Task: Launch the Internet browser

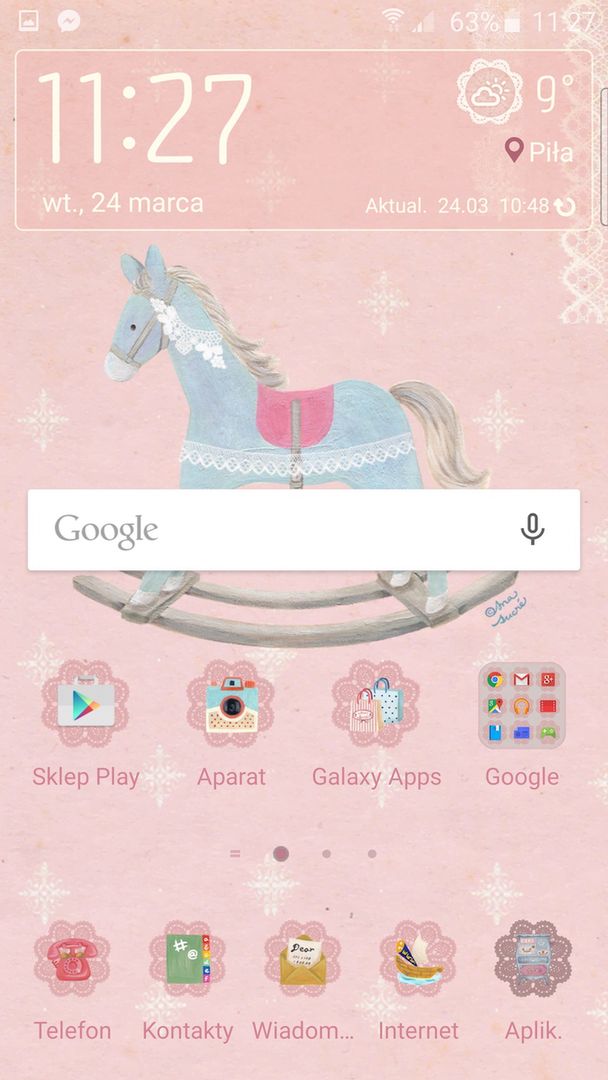Action: [x=418, y=960]
